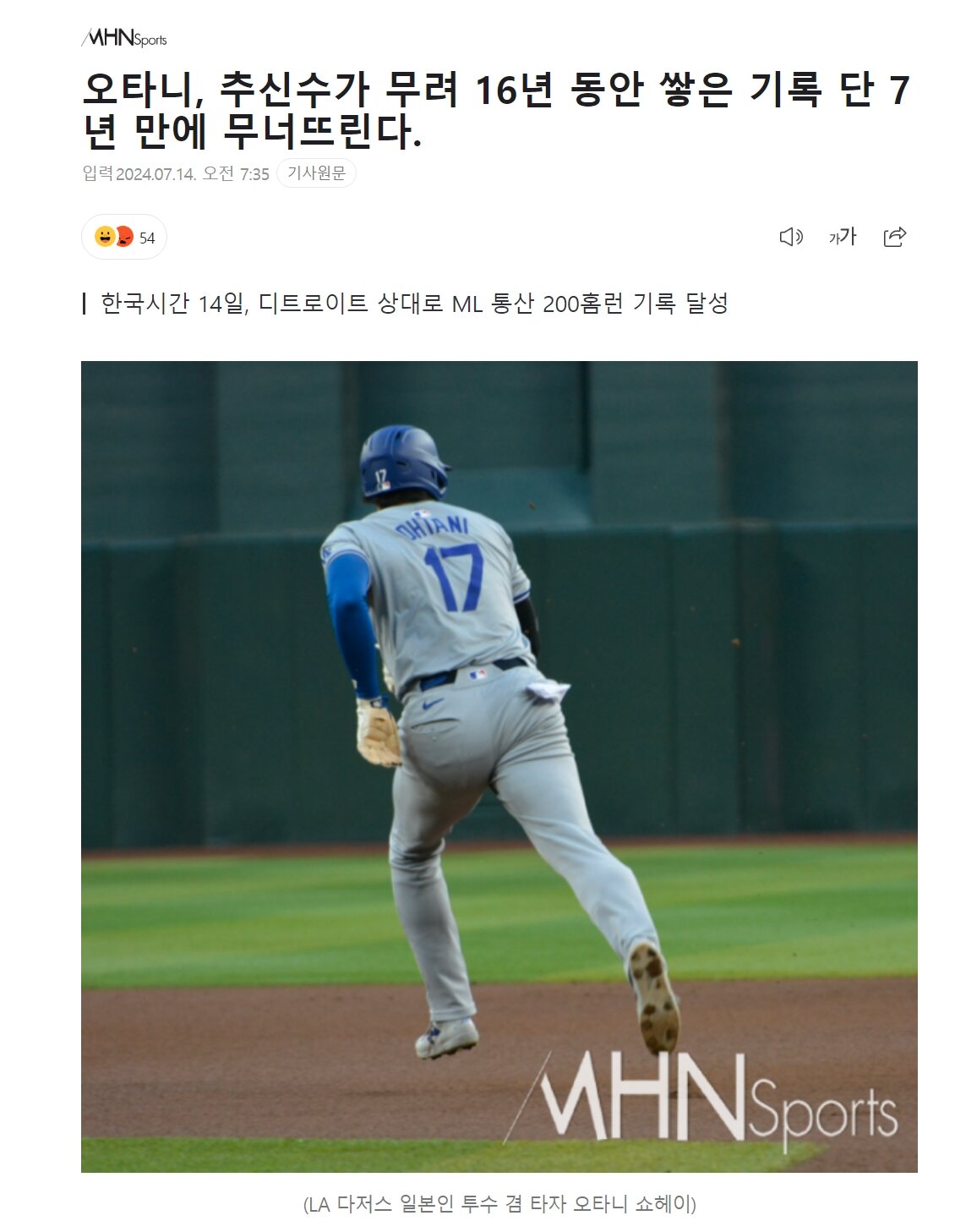Open the original article via 기사원문
The image size is (955, 1232).
coord(316,173)
